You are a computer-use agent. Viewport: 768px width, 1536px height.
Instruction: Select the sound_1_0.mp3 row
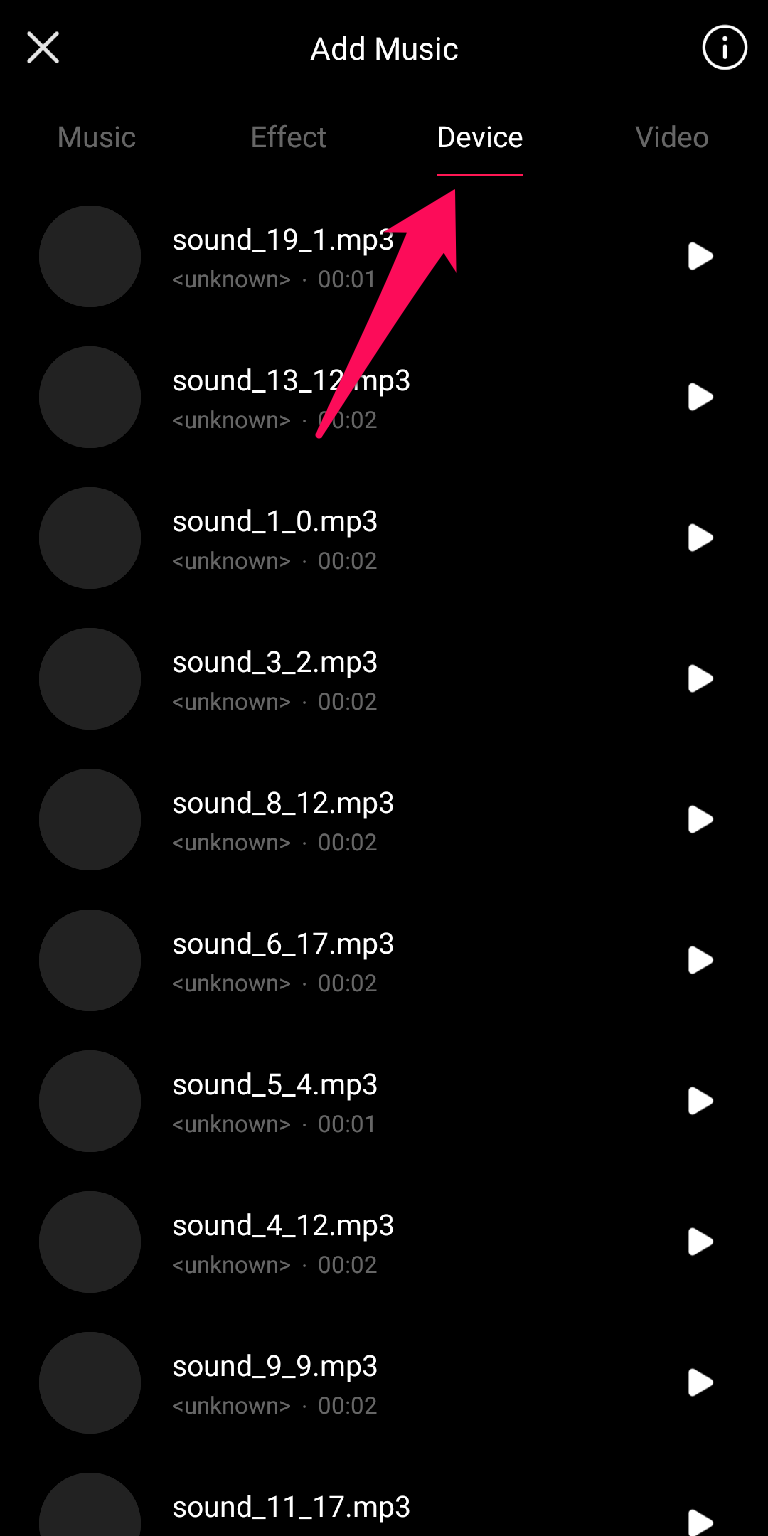click(275, 537)
